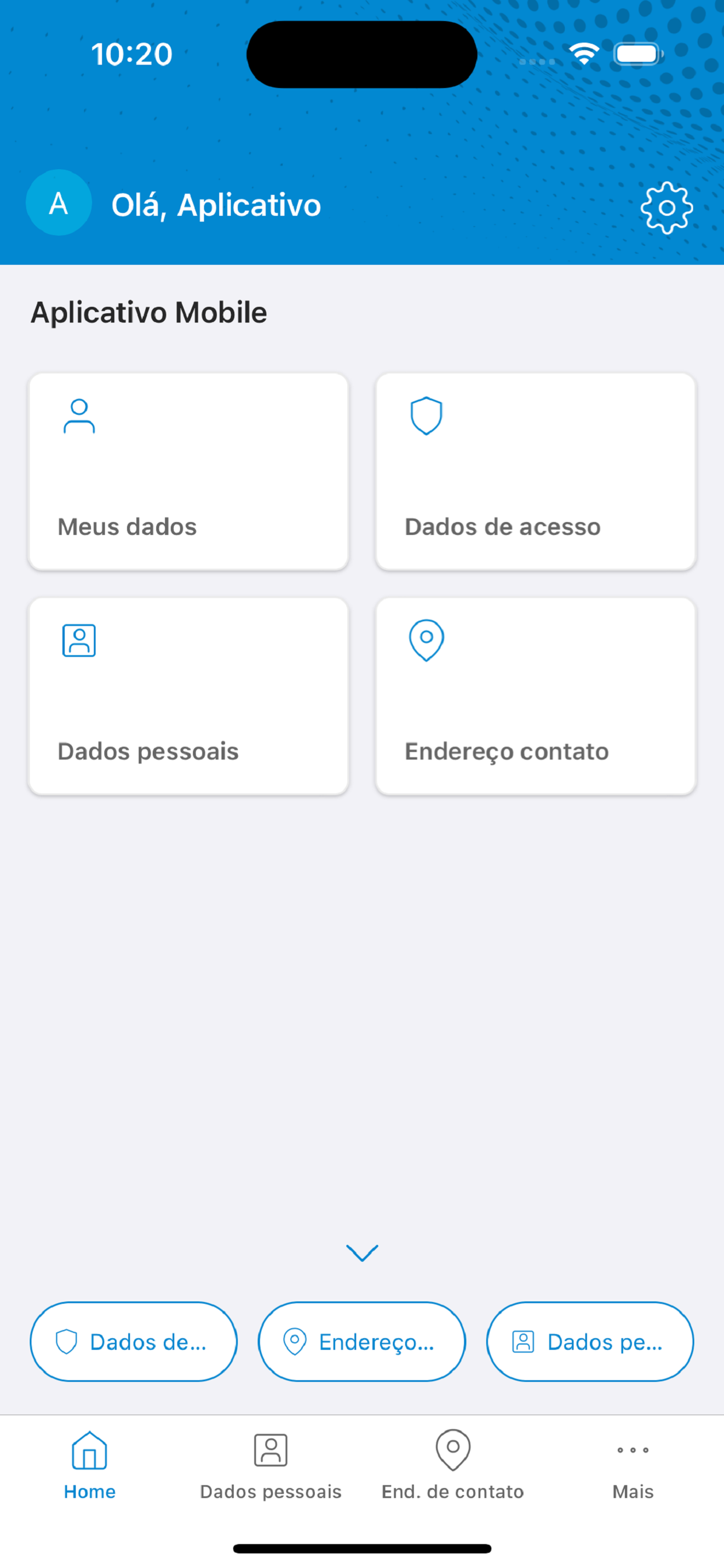Screen dimensions: 724x1568
Task: Tap the Dados pe... shortcut chip
Action: click(590, 1342)
